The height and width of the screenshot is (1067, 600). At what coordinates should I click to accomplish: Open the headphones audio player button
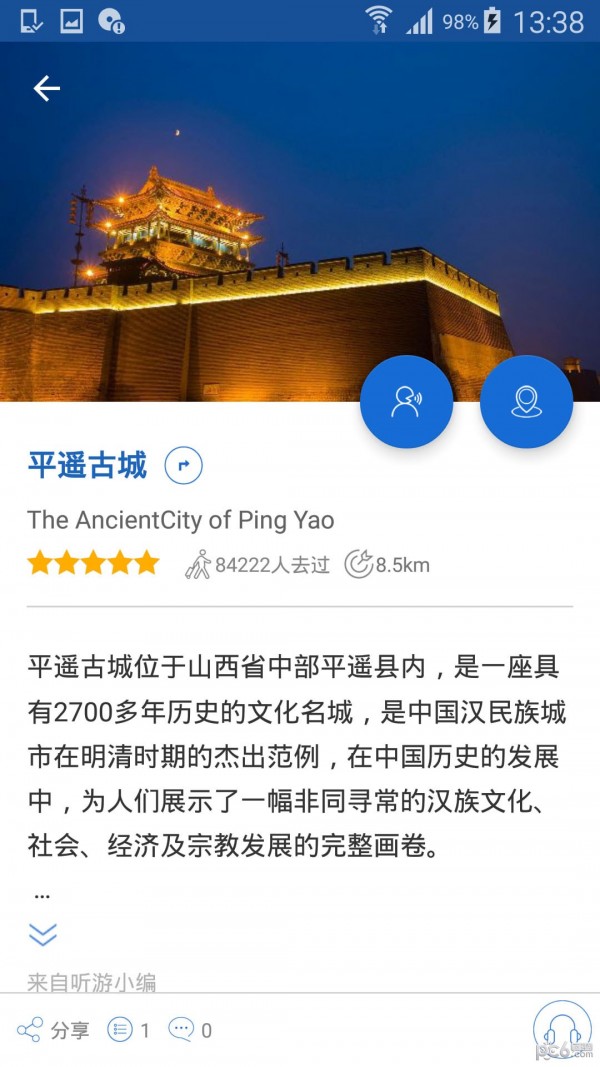561,1031
